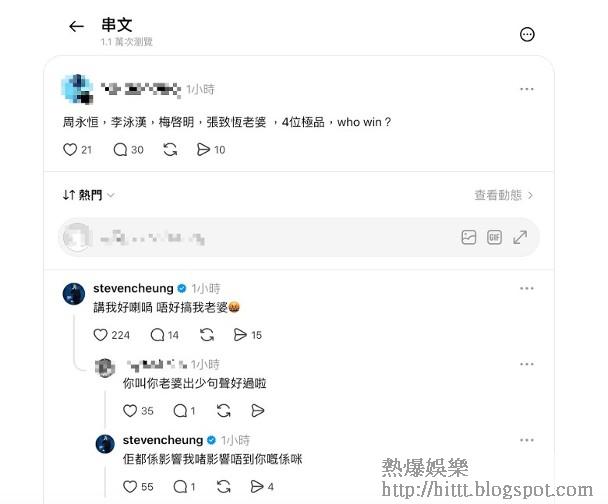Repost the original who win post

[170, 150]
